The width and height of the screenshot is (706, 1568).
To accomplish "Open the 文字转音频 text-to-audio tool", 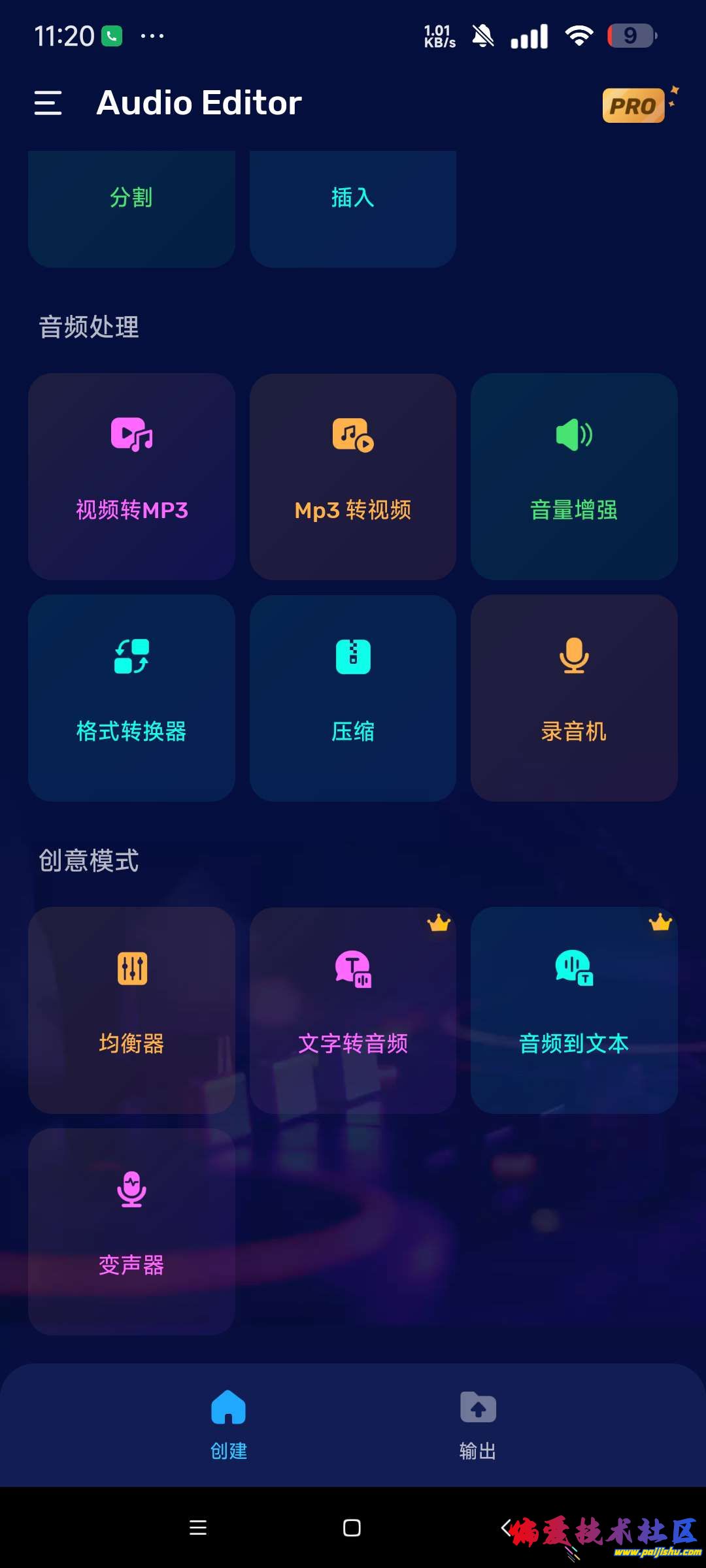I will coord(352,1009).
